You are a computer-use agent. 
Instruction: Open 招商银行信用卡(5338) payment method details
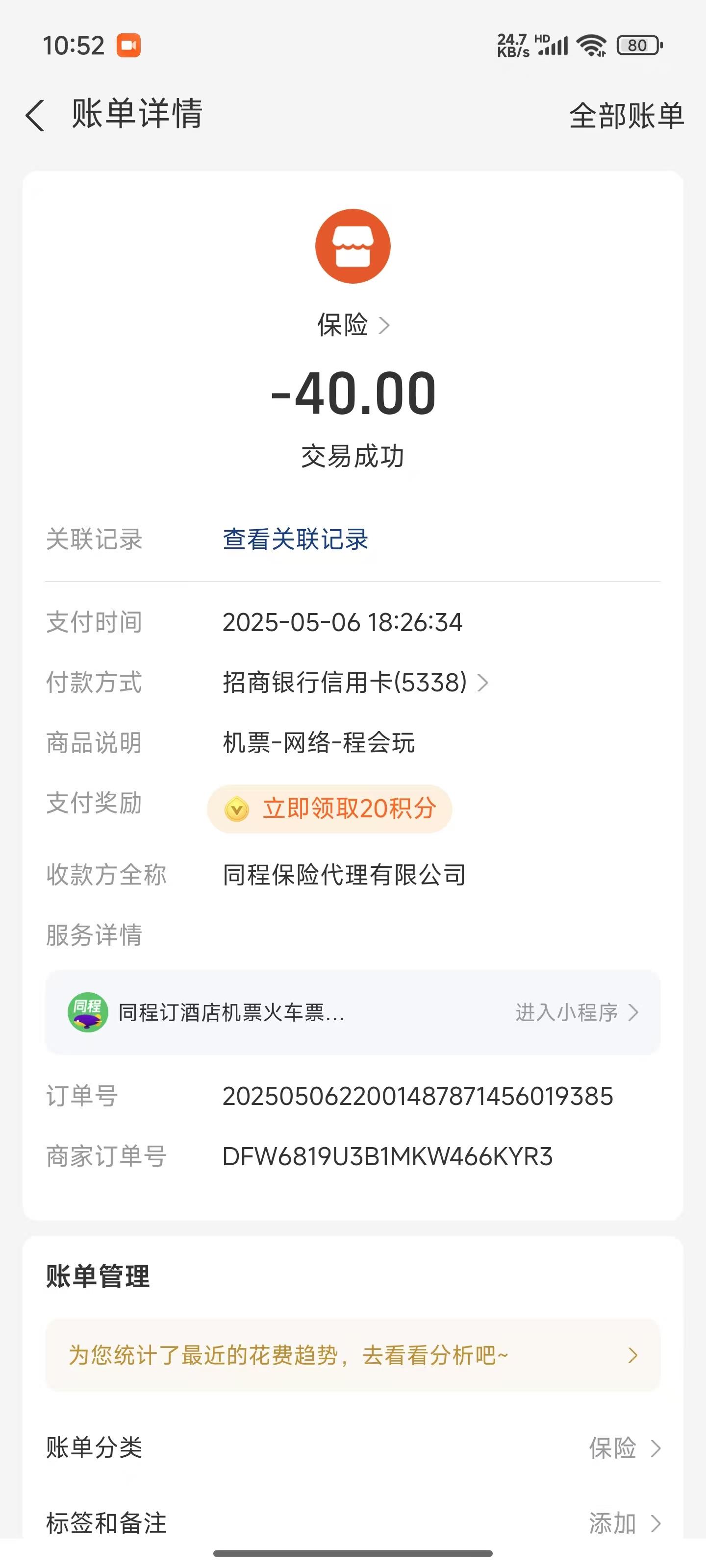(x=355, y=683)
